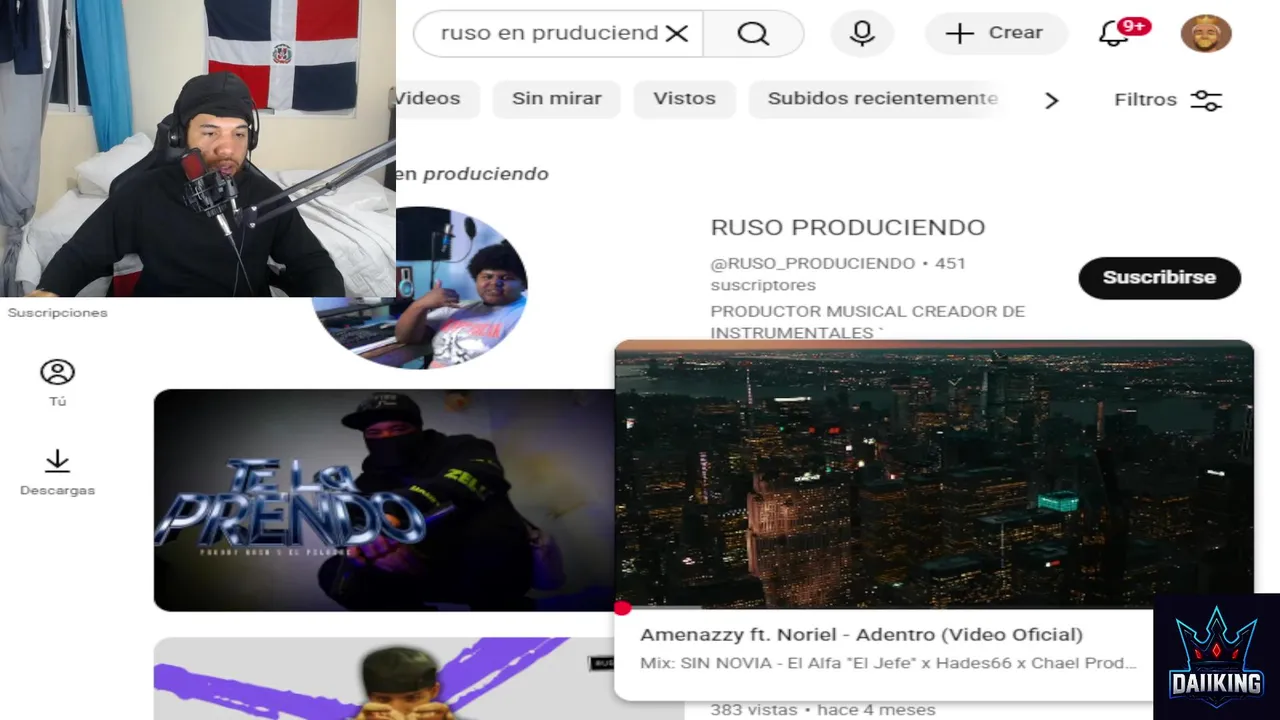The height and width of the screenshot is (720, 1280).
Task: Open the Amenazzy ft. Noriel Adentro preview
Action: (x=933, y=475)
